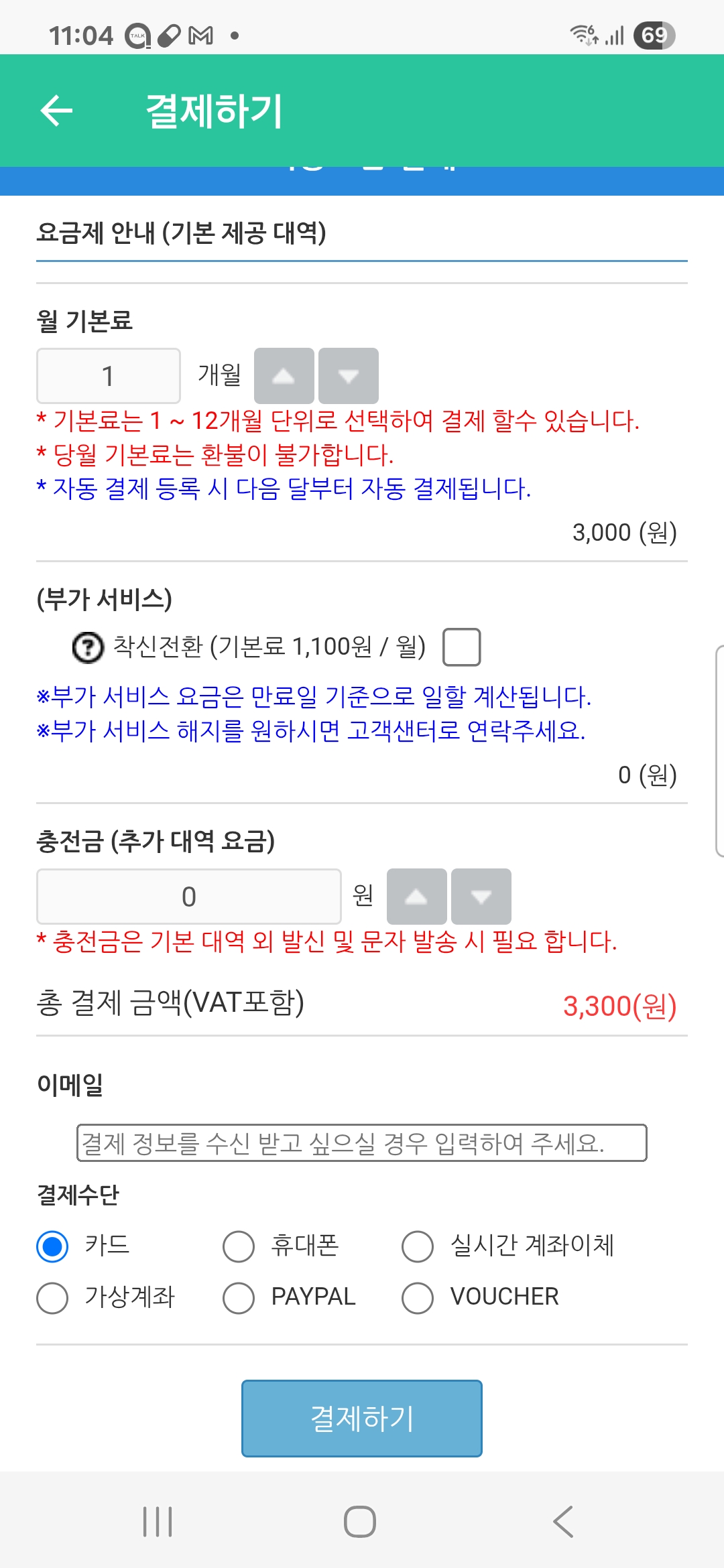Go back using the header arrow
This screenshot has width=724, height=1568.
(56, 111)
